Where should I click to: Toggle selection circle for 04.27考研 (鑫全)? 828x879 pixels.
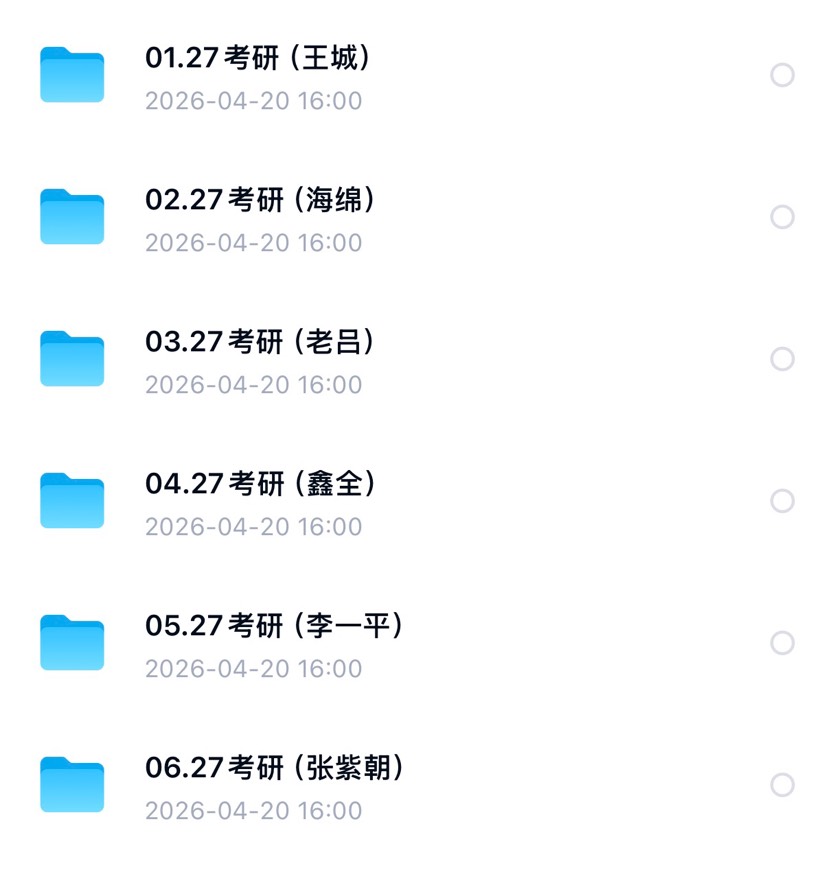783,500
